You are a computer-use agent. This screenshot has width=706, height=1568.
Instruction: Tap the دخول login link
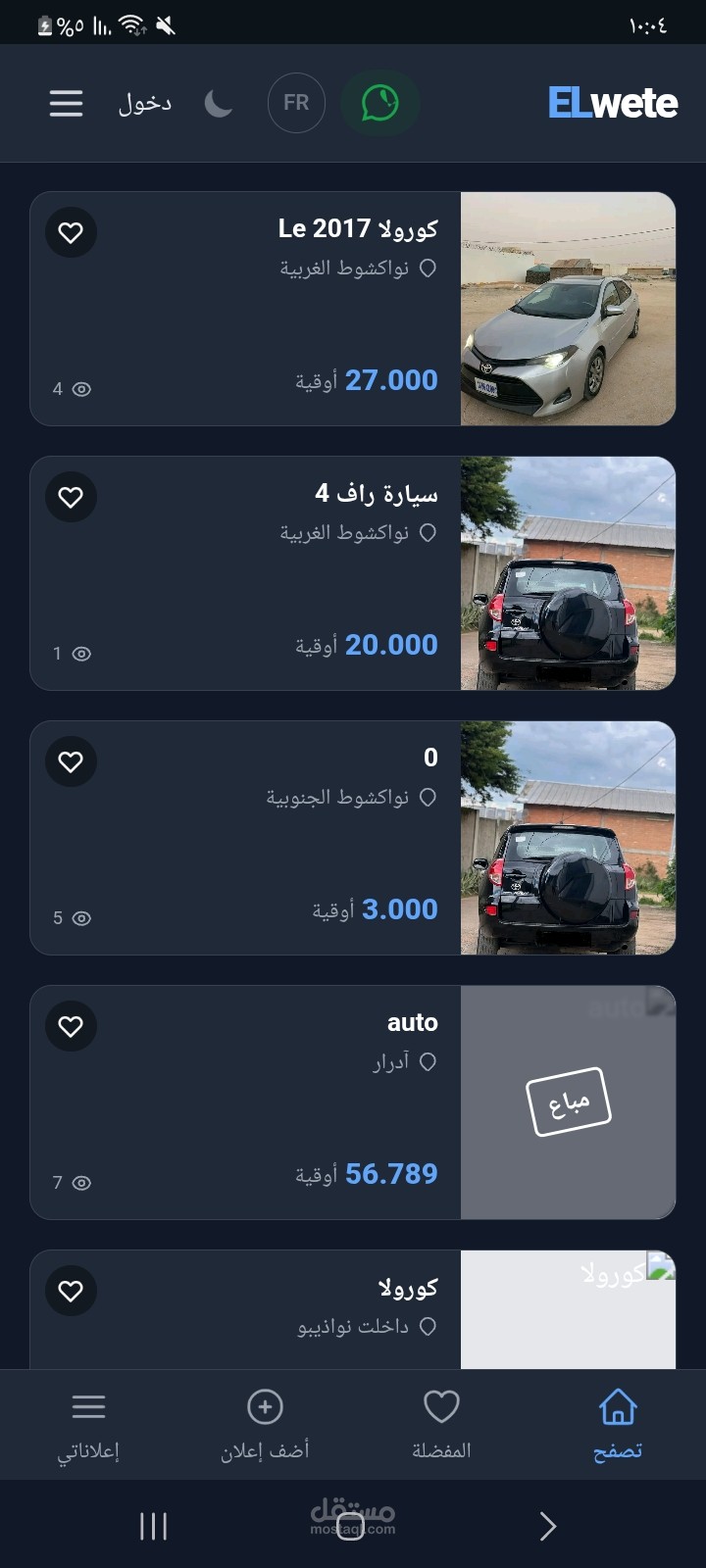pyautogui.click(x=145, y=103)
